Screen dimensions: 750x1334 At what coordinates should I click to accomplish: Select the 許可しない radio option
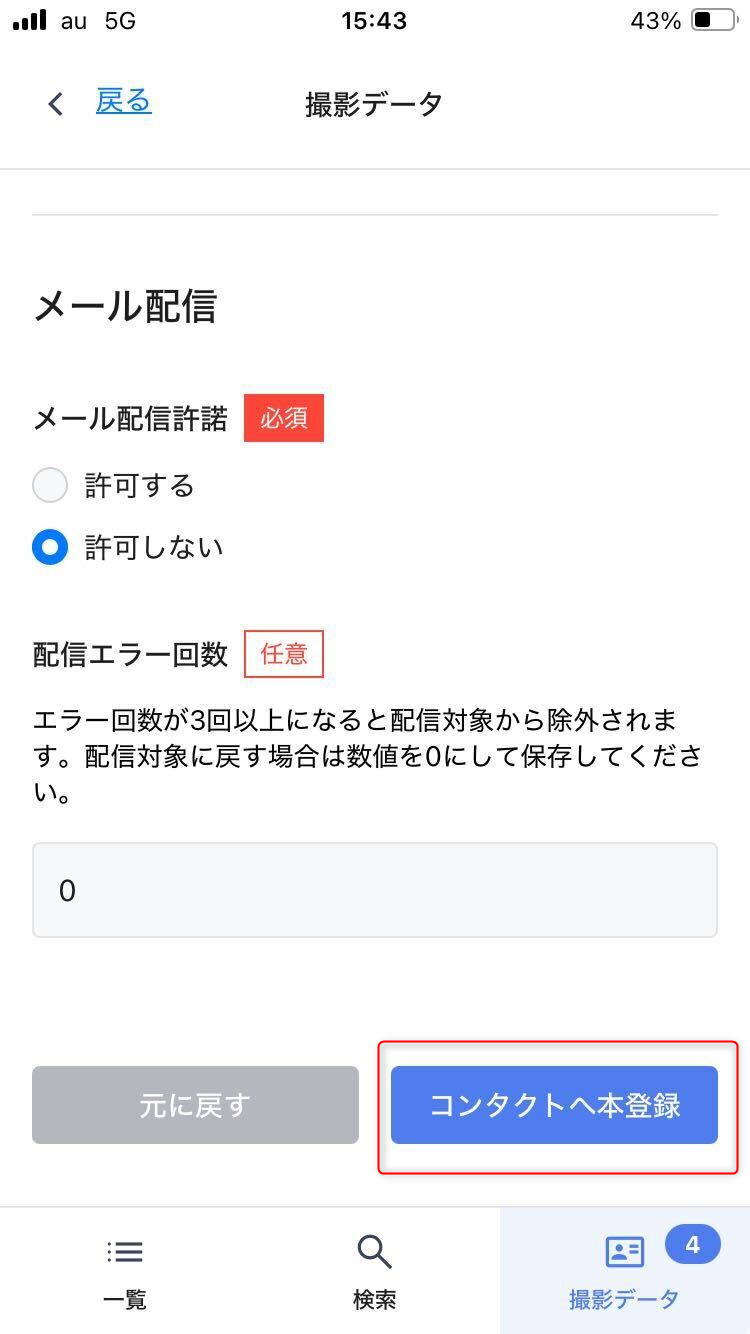pyautogui.click(x=50, y=547)
